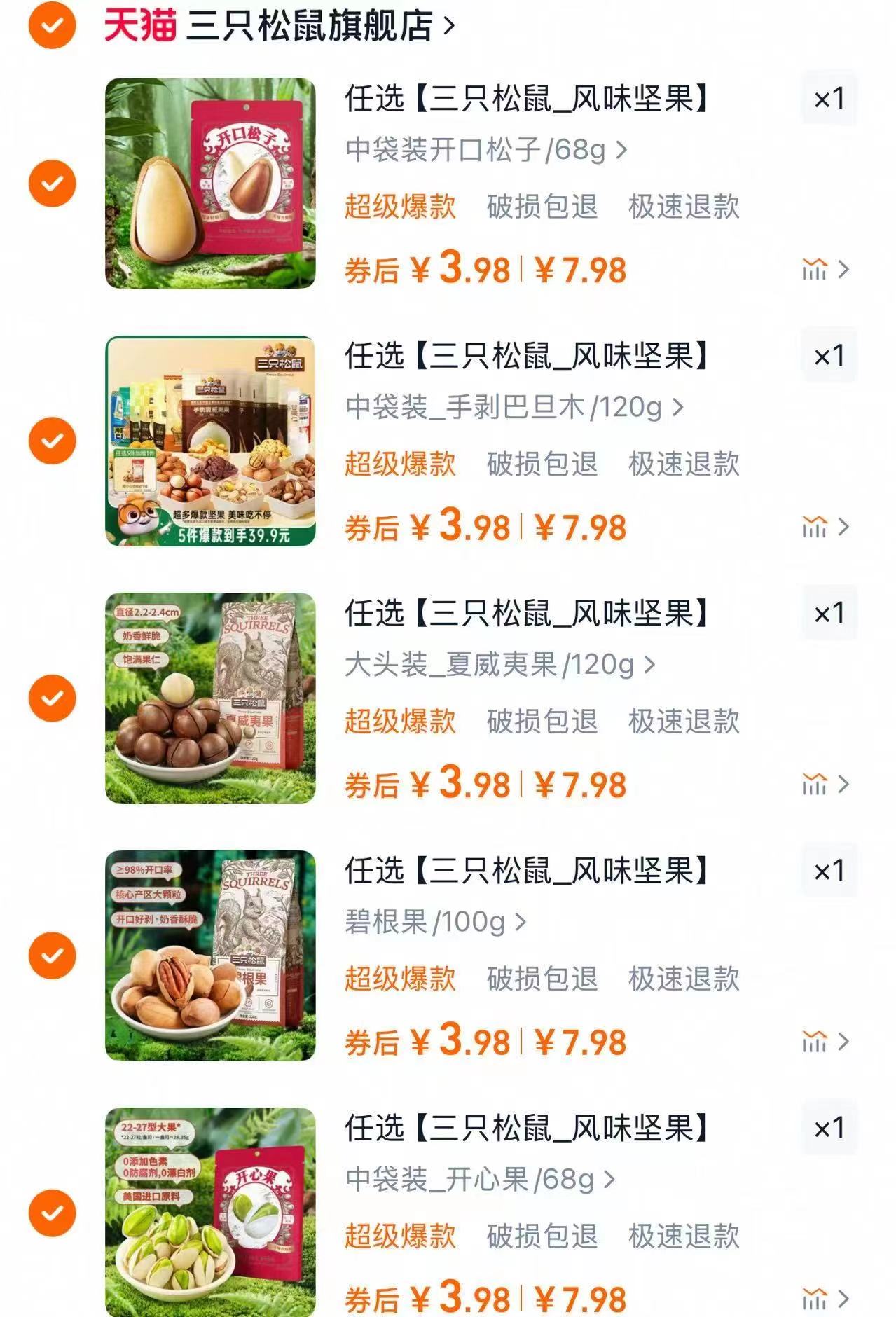Open the 夏威夷果 product image
Image resolution: width=896 pixels, height=1317 pixels.
coord(210,698)
